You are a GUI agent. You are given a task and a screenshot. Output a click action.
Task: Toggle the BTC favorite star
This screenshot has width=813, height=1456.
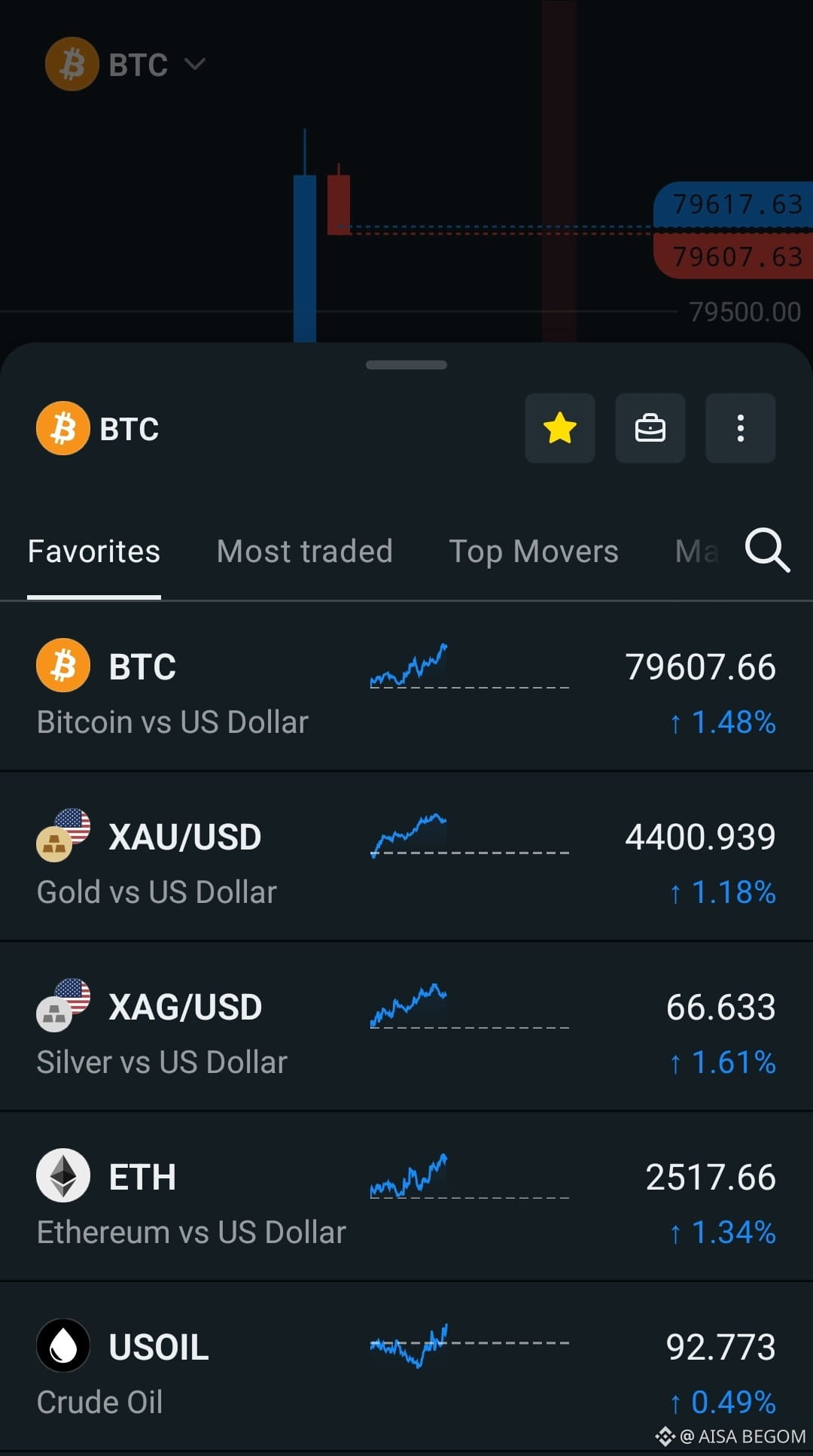559,428
